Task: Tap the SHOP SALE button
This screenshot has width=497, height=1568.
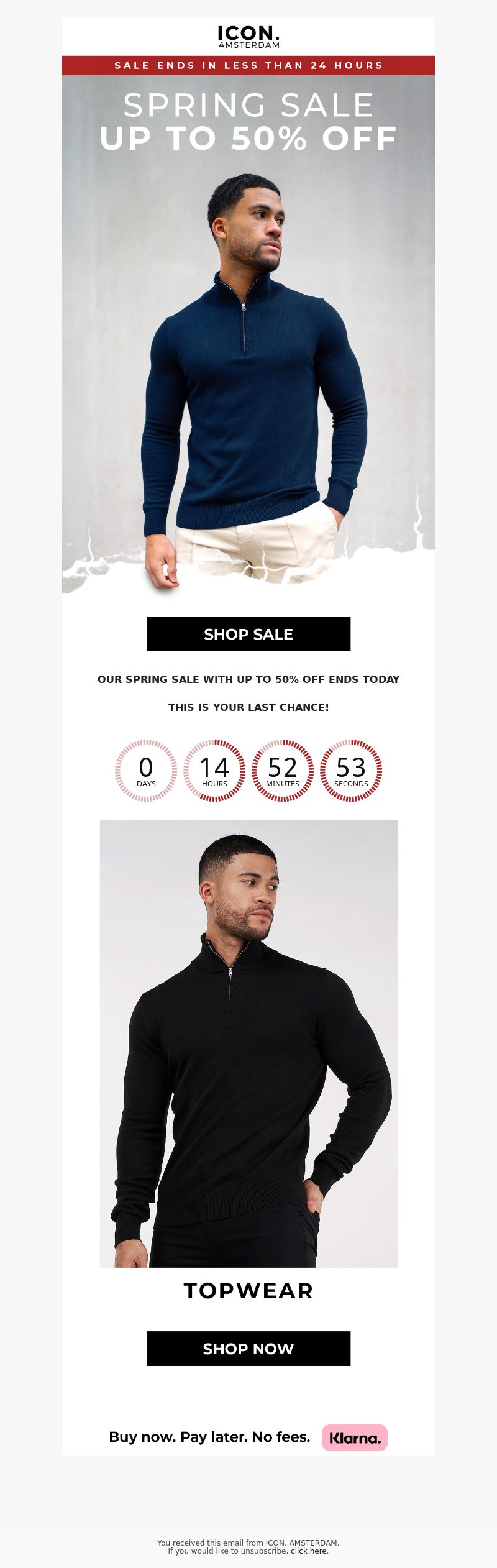Action: tap(248, 634)
